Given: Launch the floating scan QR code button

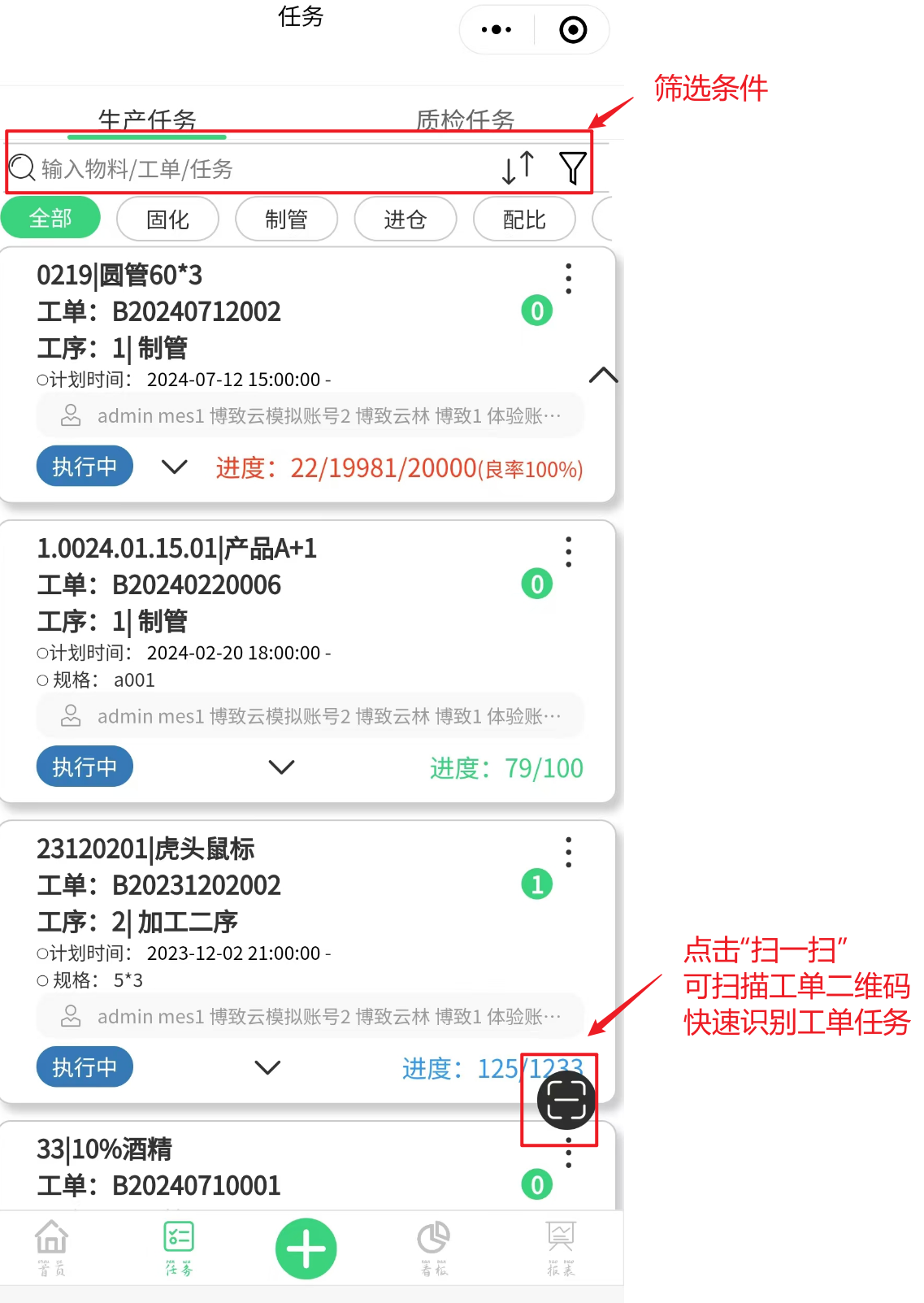Looking at the screenshot, I should point(566,1101).
